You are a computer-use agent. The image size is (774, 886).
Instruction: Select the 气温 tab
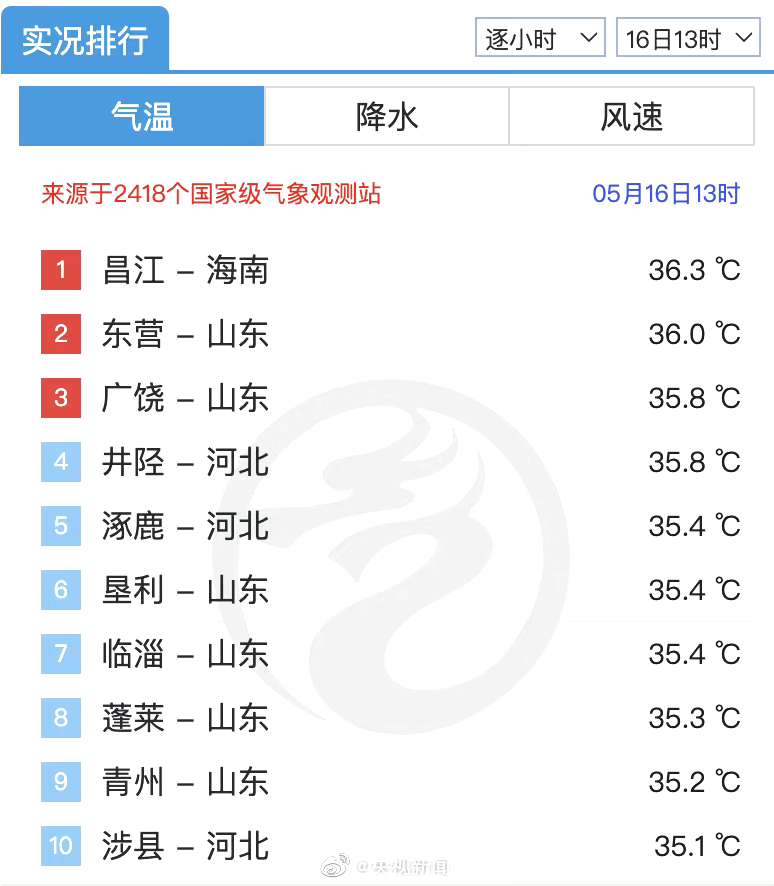pyautogui.click(x=142, y=117)
